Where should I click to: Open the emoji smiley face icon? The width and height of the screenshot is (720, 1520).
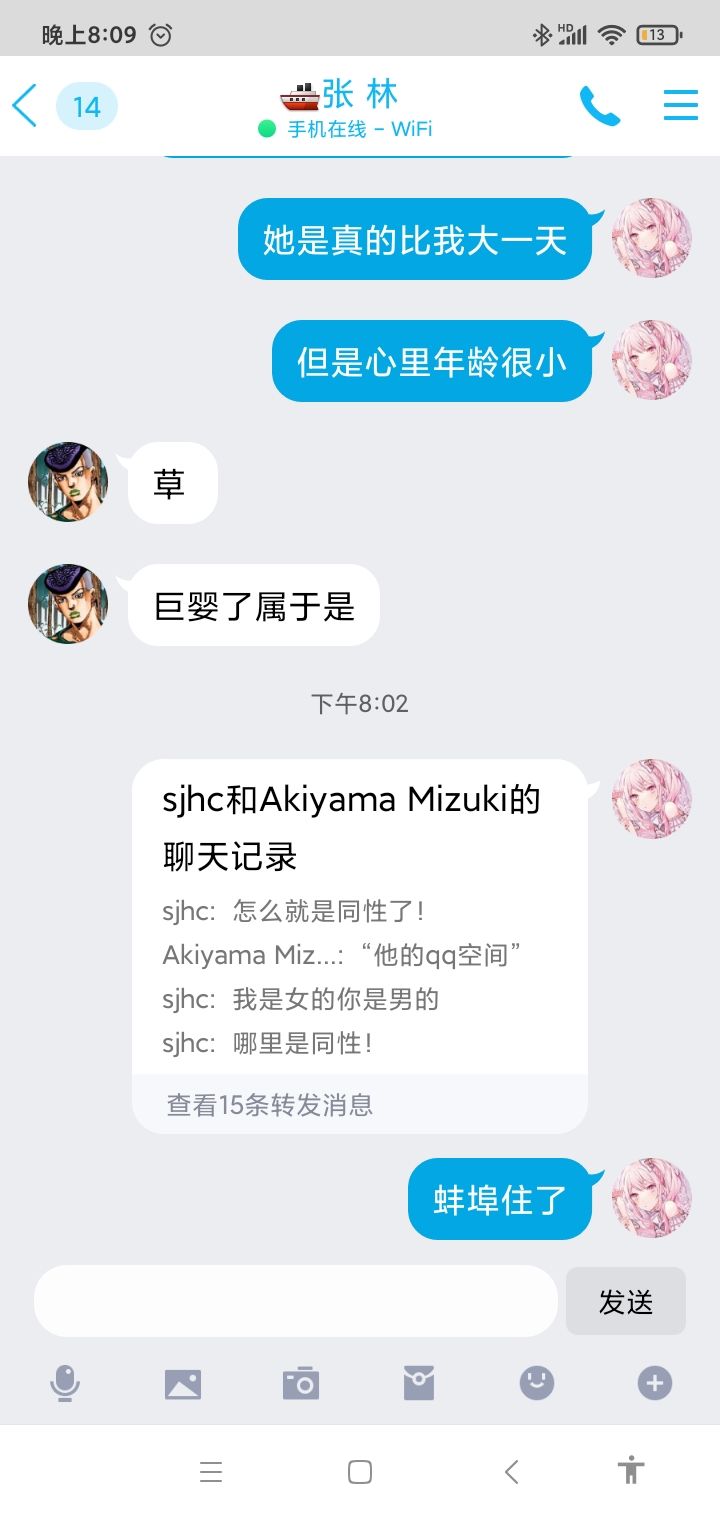pyautogui.click(x=536, y=1383)
